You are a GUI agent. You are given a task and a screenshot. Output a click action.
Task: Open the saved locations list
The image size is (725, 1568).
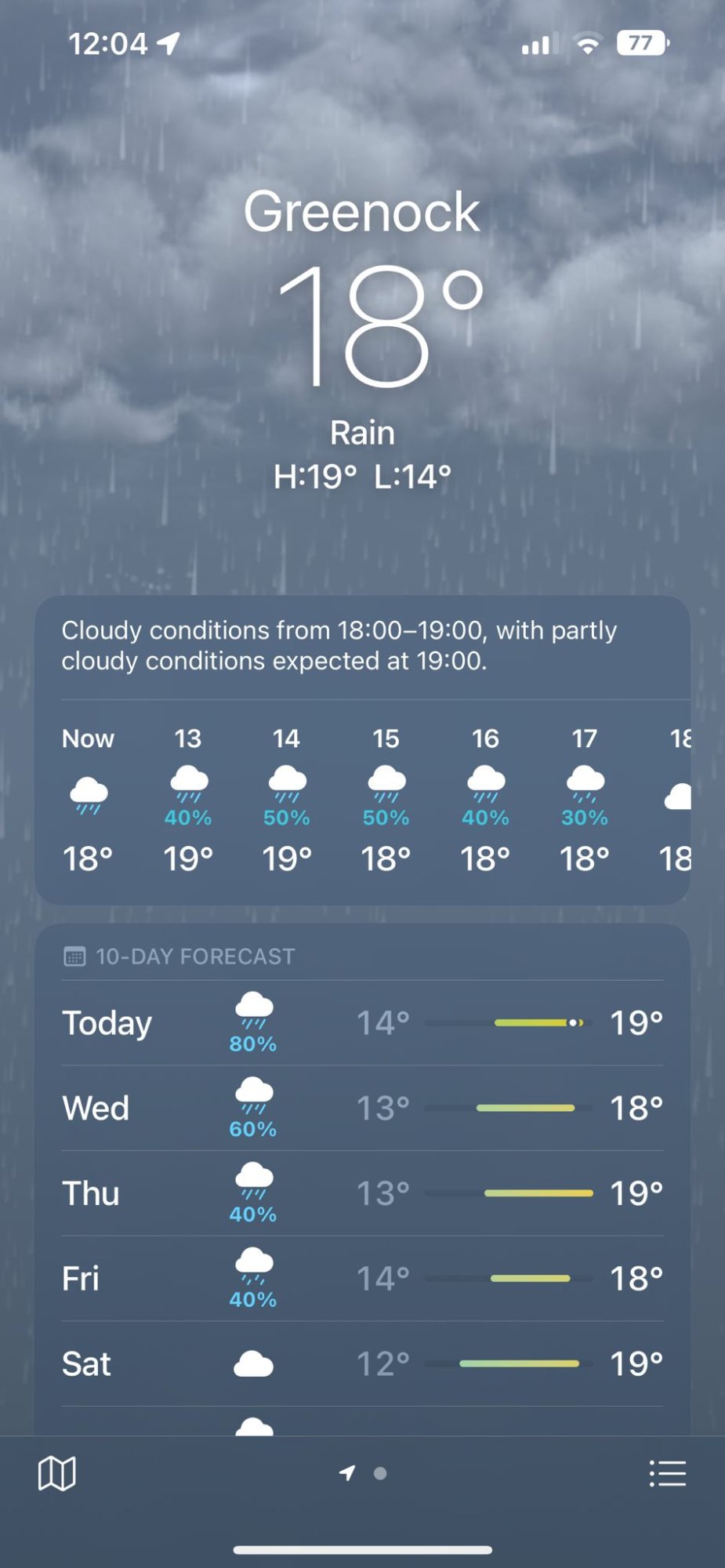coord(668,1474)
